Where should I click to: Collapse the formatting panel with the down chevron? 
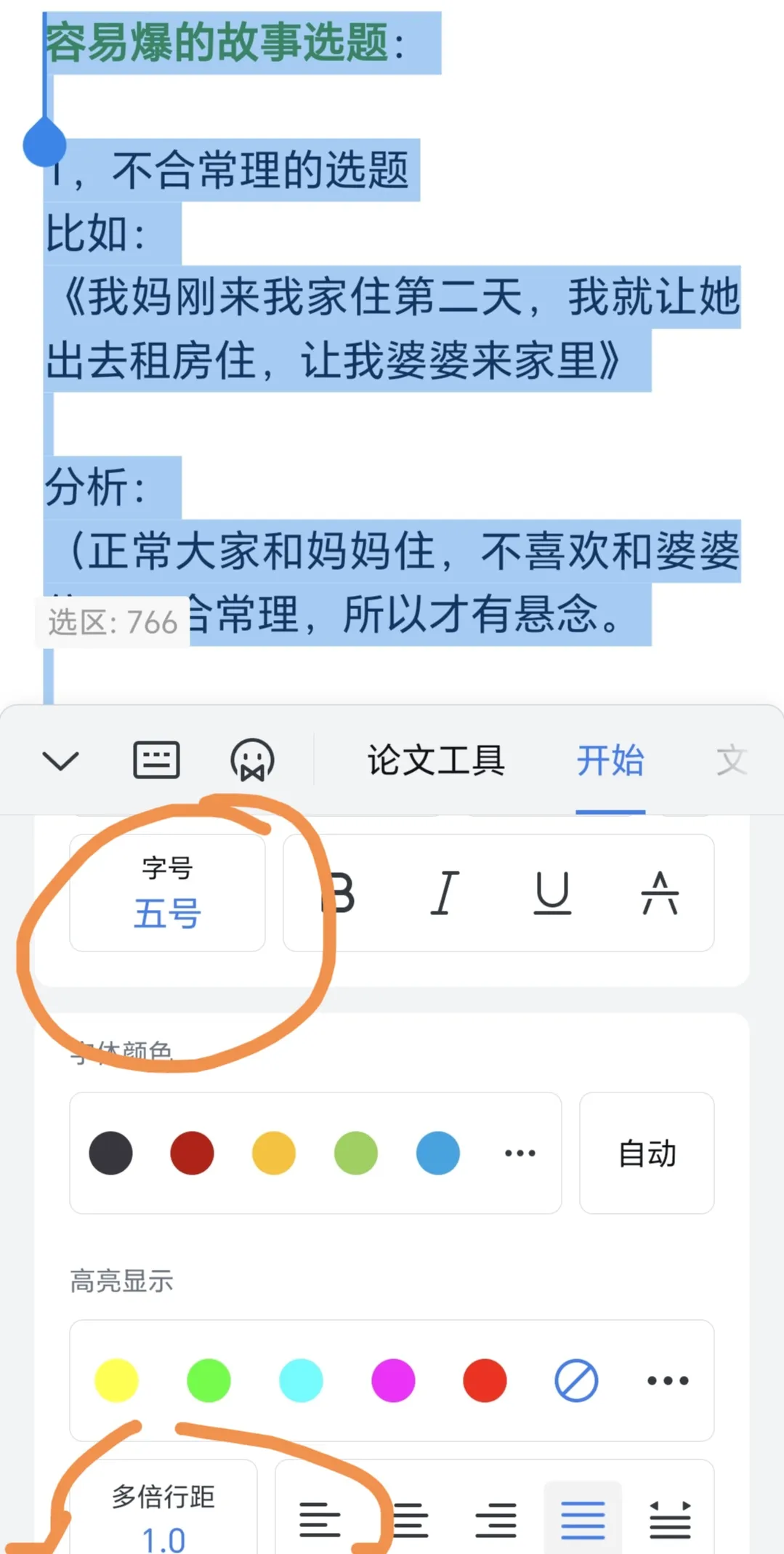point(60,761)
